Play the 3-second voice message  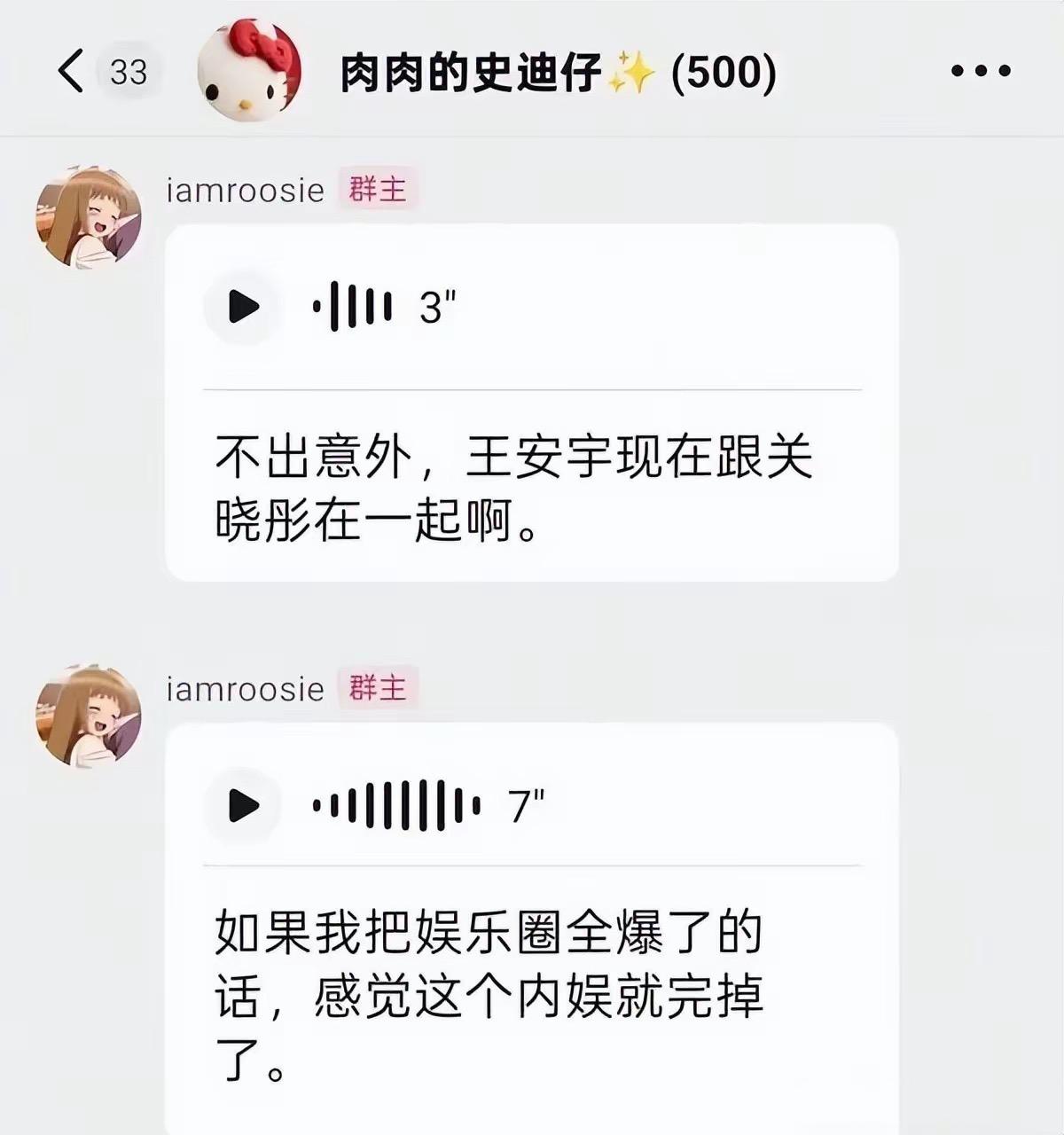(243, 307)
